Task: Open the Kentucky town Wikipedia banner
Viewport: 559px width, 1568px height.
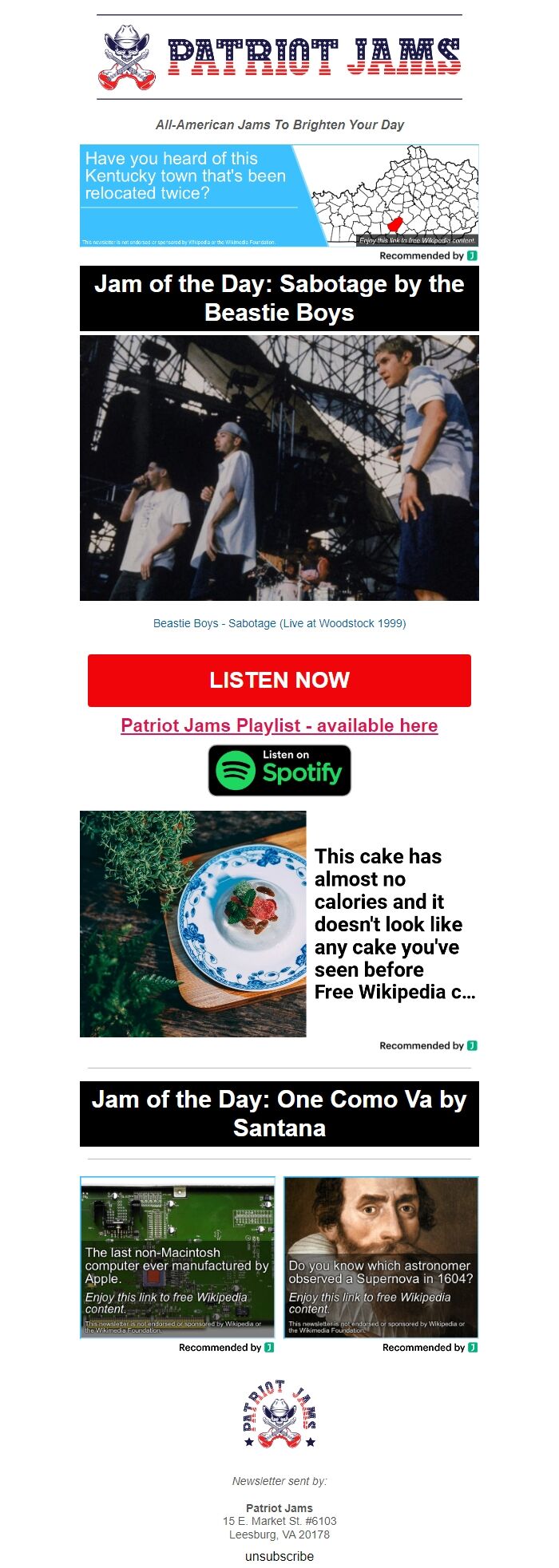Action: pos(279,195)
